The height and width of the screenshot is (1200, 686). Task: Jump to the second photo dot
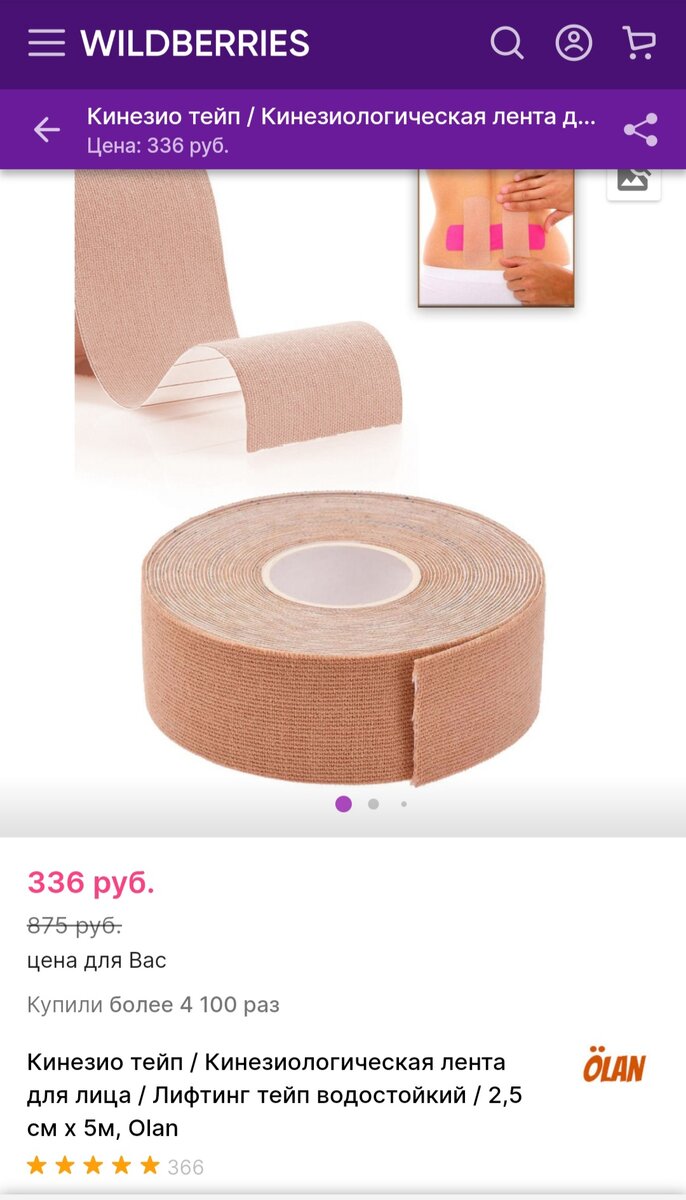[373, 804]
